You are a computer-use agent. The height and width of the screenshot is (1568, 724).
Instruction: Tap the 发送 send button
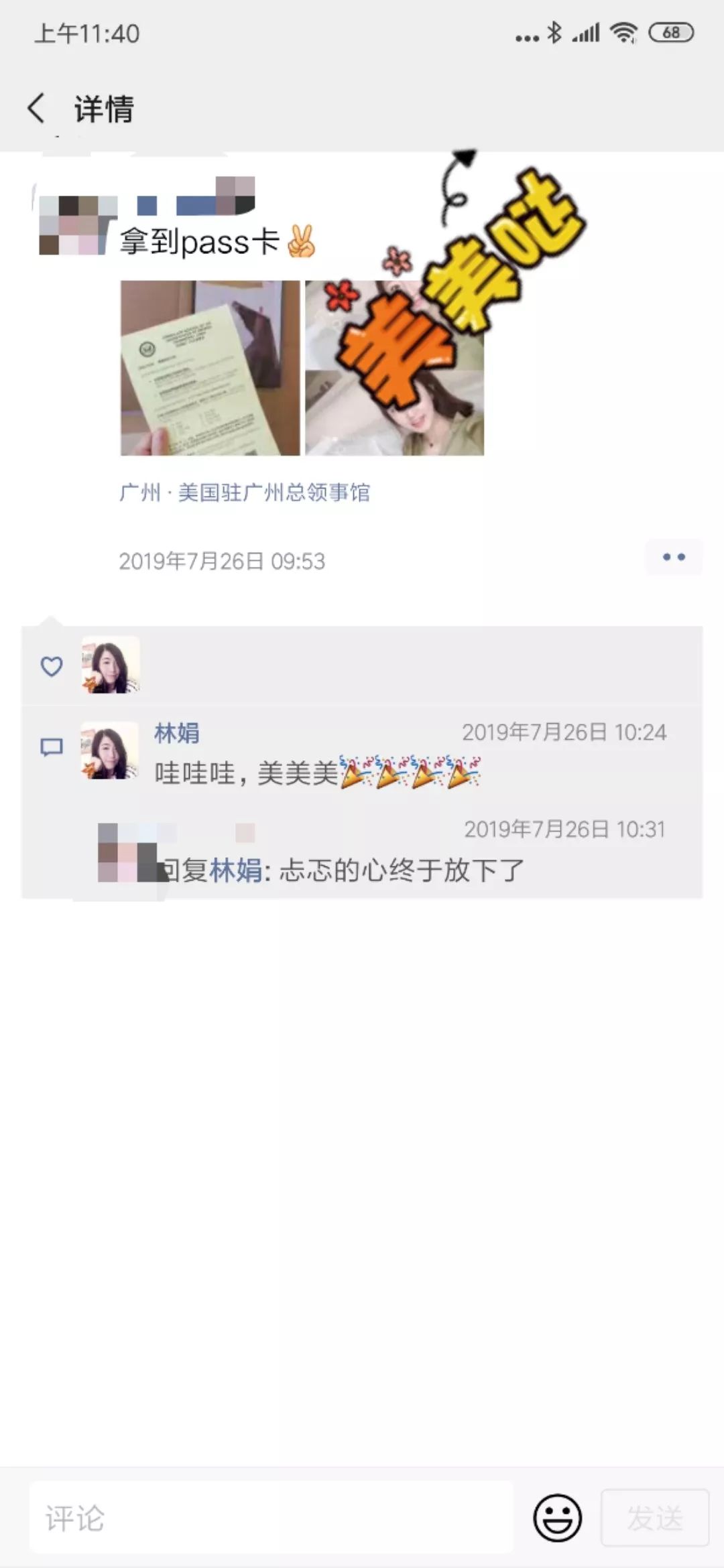[x=655, y=1518]
